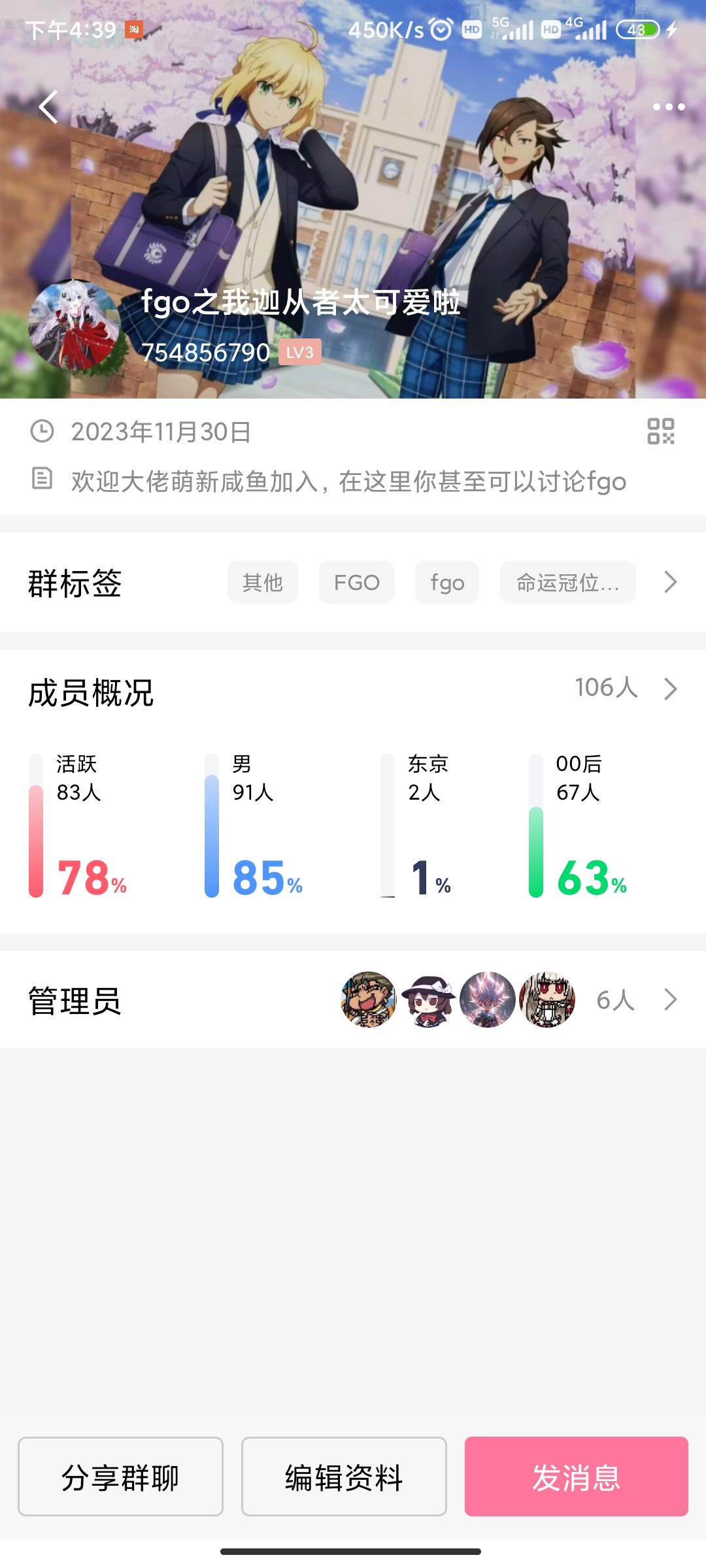
Task: Tap the 分享群聊 button
Action: tap(121, 1477)
